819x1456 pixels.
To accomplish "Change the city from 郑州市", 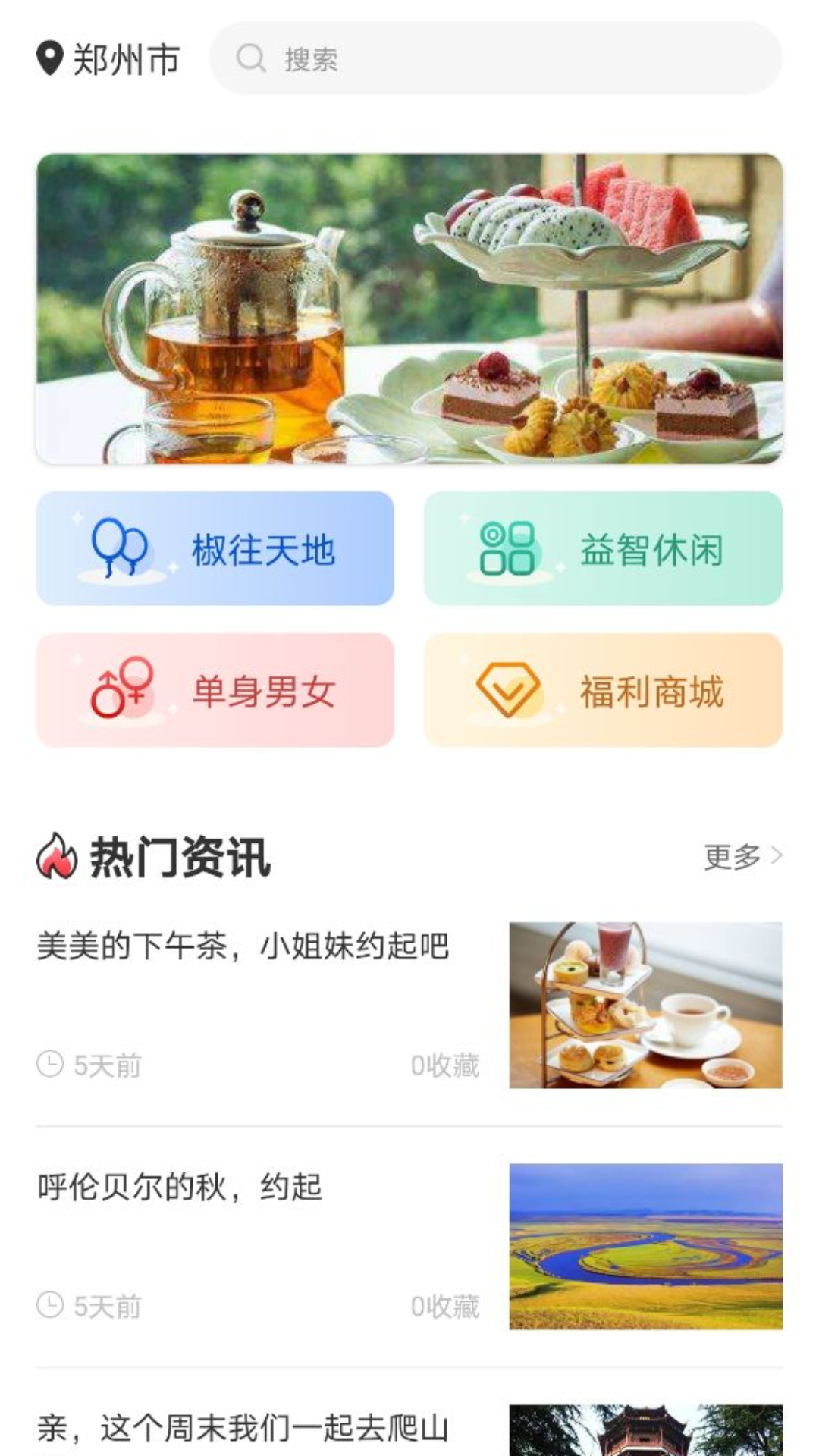I will [108, 59].
